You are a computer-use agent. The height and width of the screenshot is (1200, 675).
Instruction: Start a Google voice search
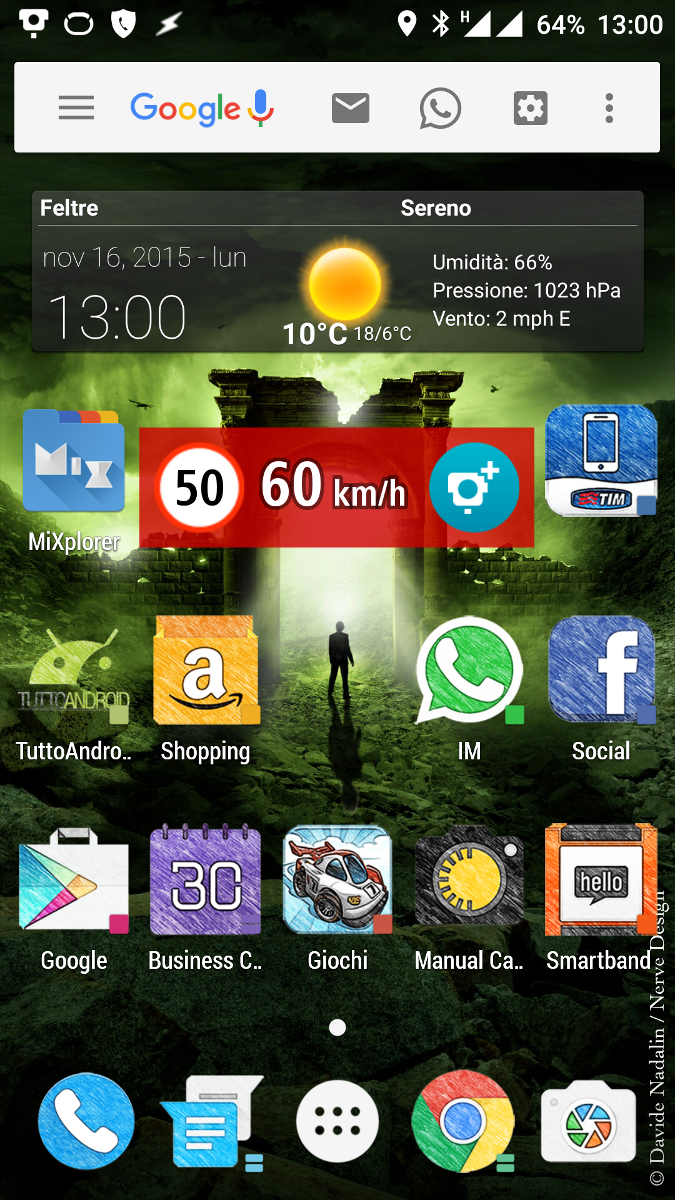(261, 108)
